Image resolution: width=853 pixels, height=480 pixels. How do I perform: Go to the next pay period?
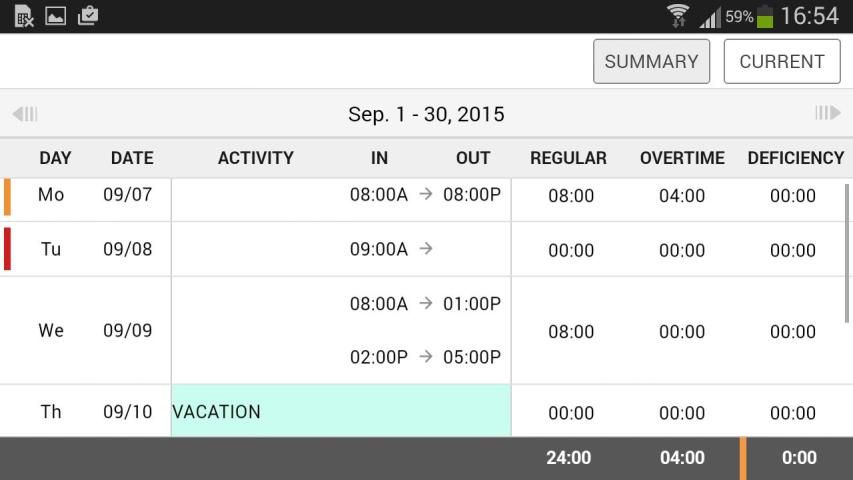tap(827, 114)
